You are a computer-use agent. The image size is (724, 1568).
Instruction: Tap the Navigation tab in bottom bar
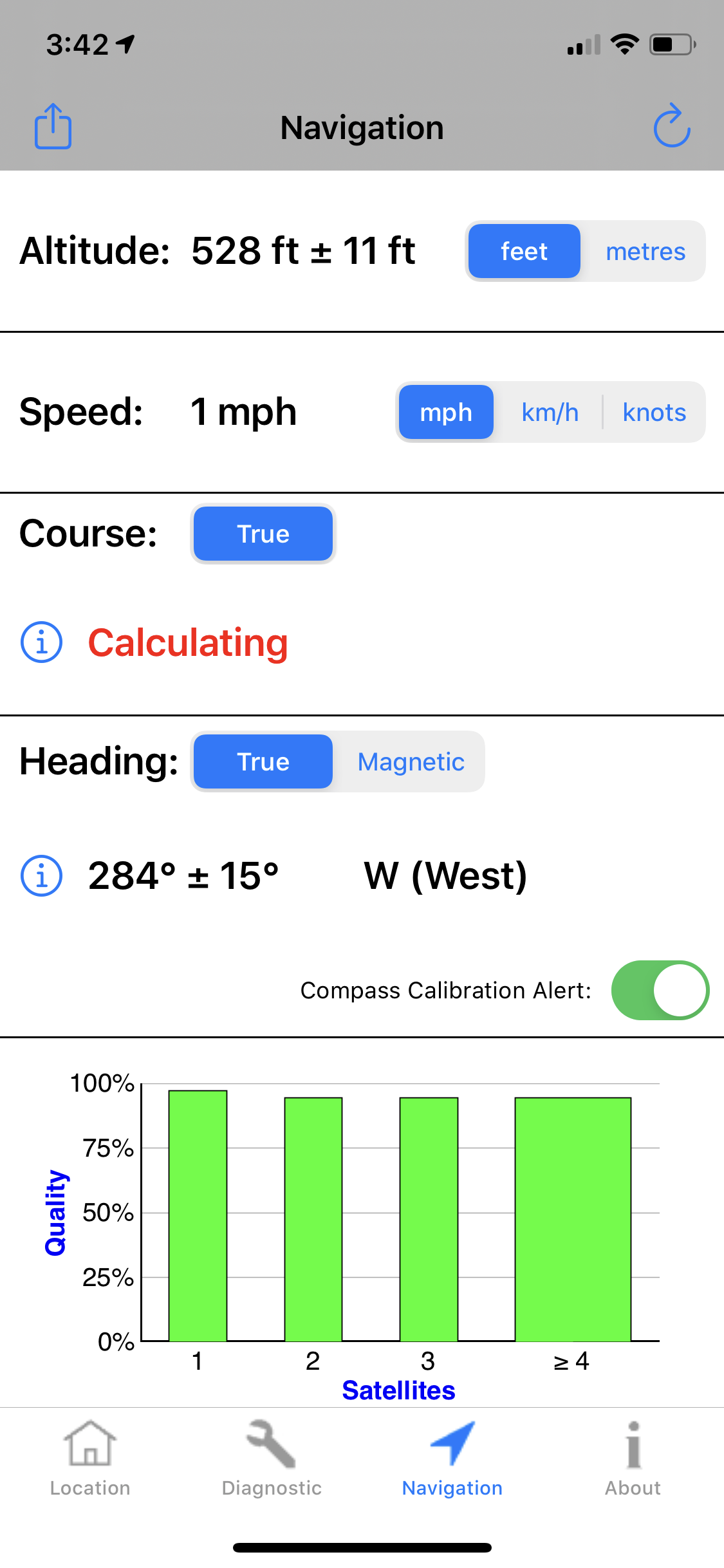tap(452, 1459)
